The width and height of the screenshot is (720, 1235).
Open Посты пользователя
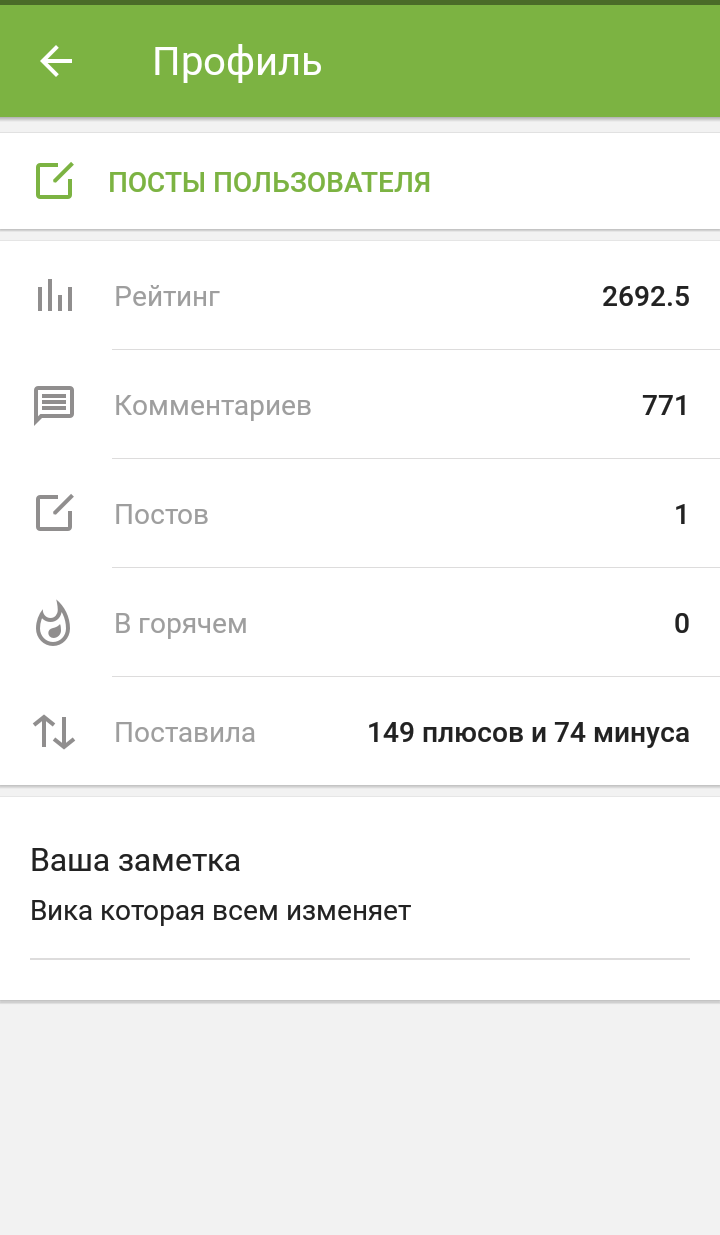point(360,182)
